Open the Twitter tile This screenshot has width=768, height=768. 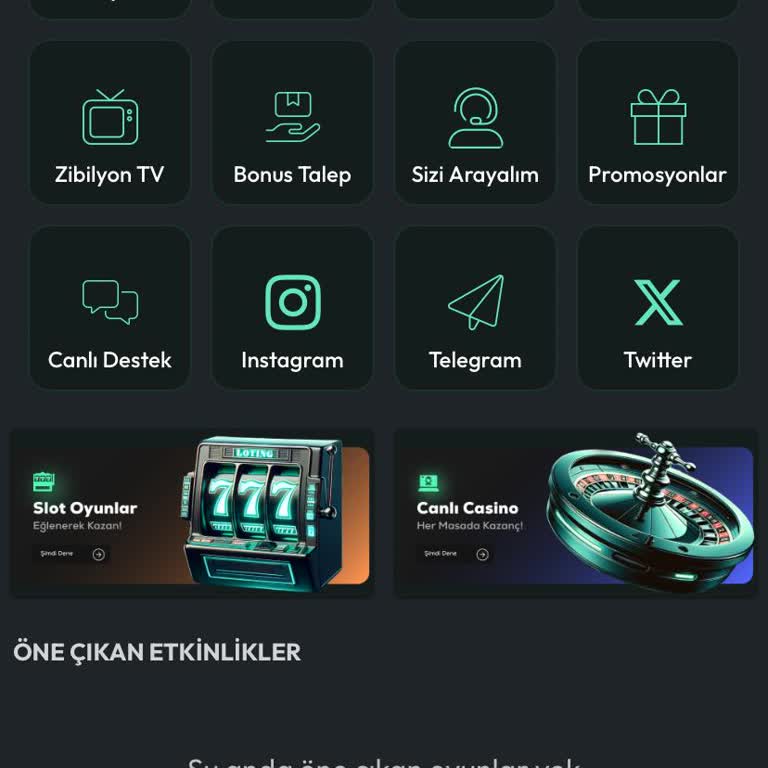pyautogui.click(x=657, y=308)
